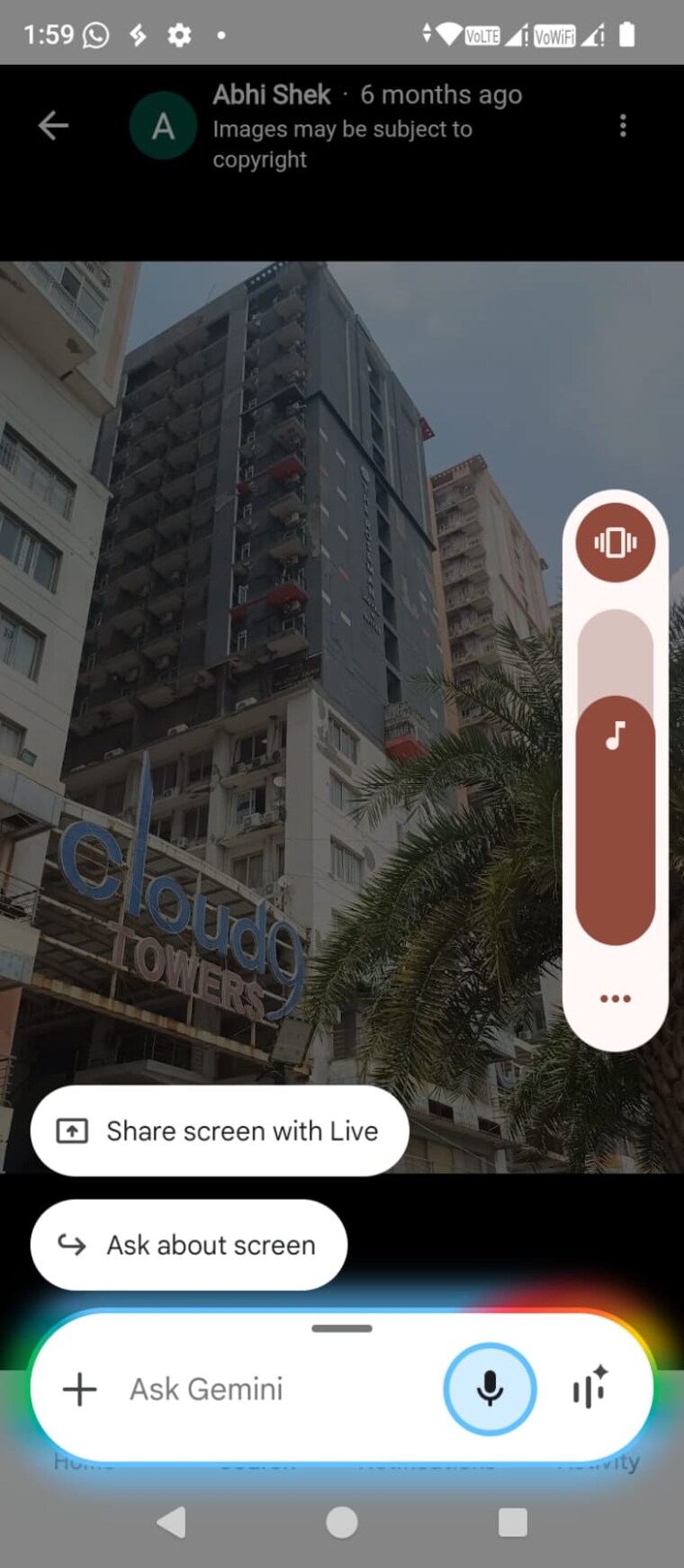Tap the Gemini panel's drag handle
Image resolution: width=684 pixels, height=1568 pixels.
click(342, 1329)
